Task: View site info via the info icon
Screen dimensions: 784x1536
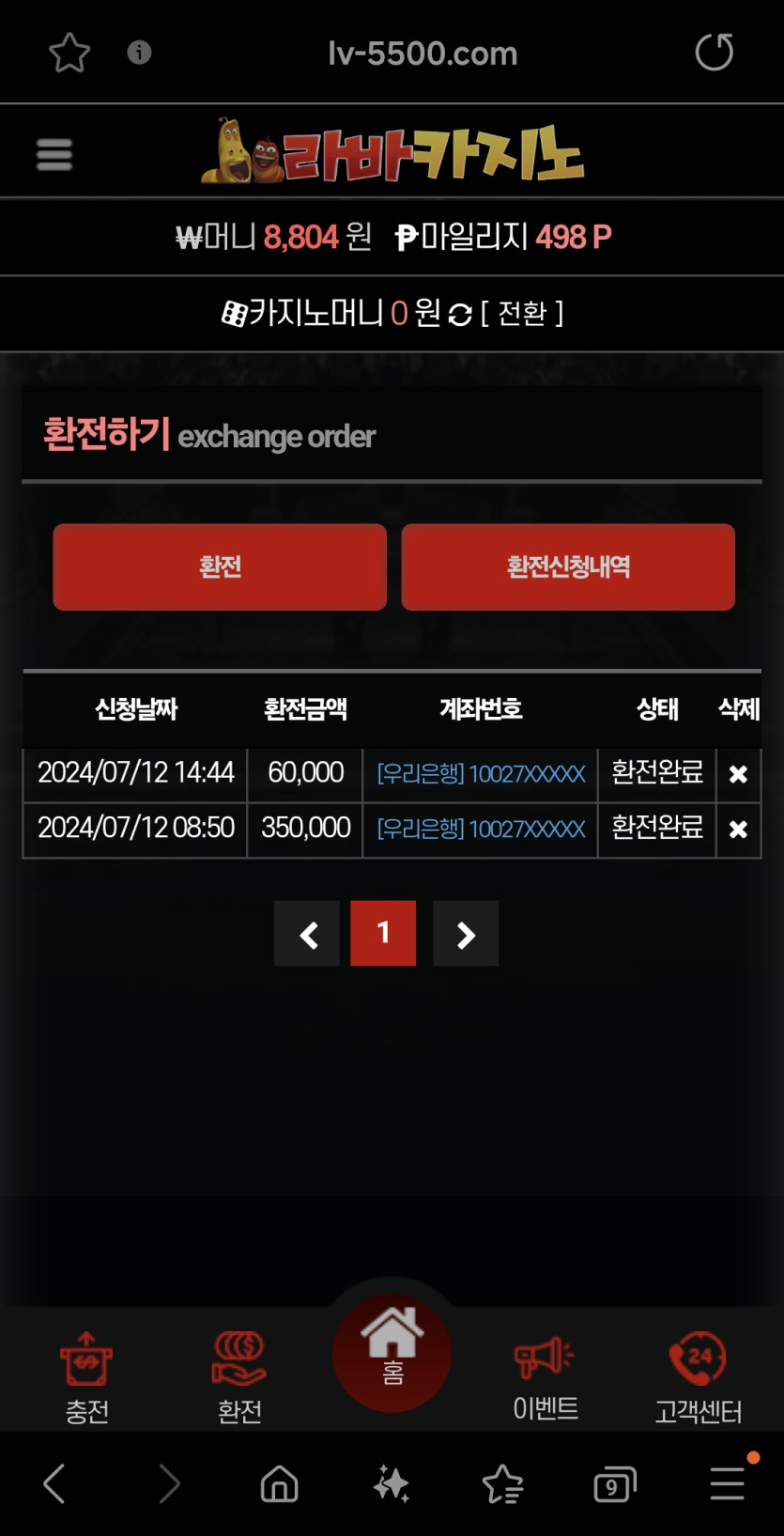Action: click(x=139, y=53)
